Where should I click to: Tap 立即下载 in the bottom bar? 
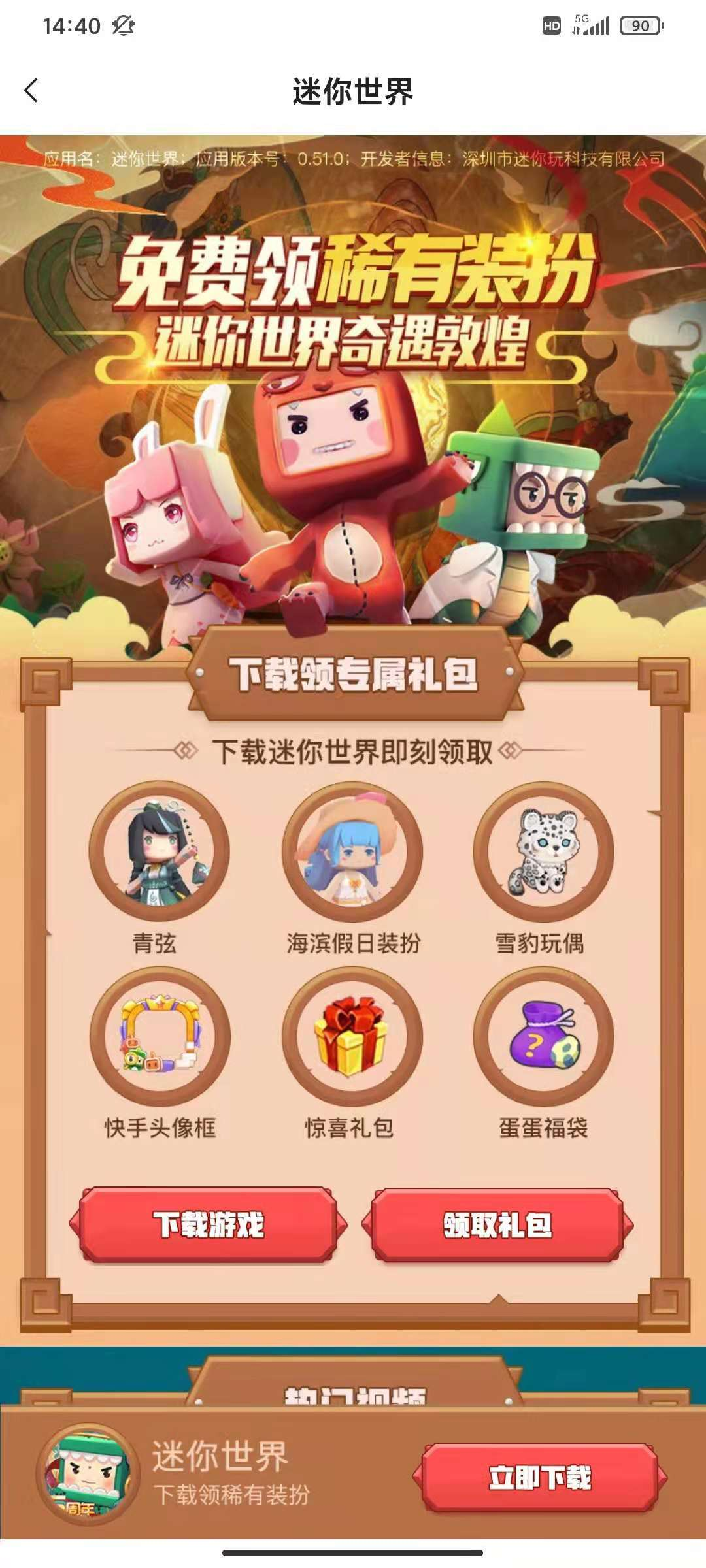(x=540, y=1477)
